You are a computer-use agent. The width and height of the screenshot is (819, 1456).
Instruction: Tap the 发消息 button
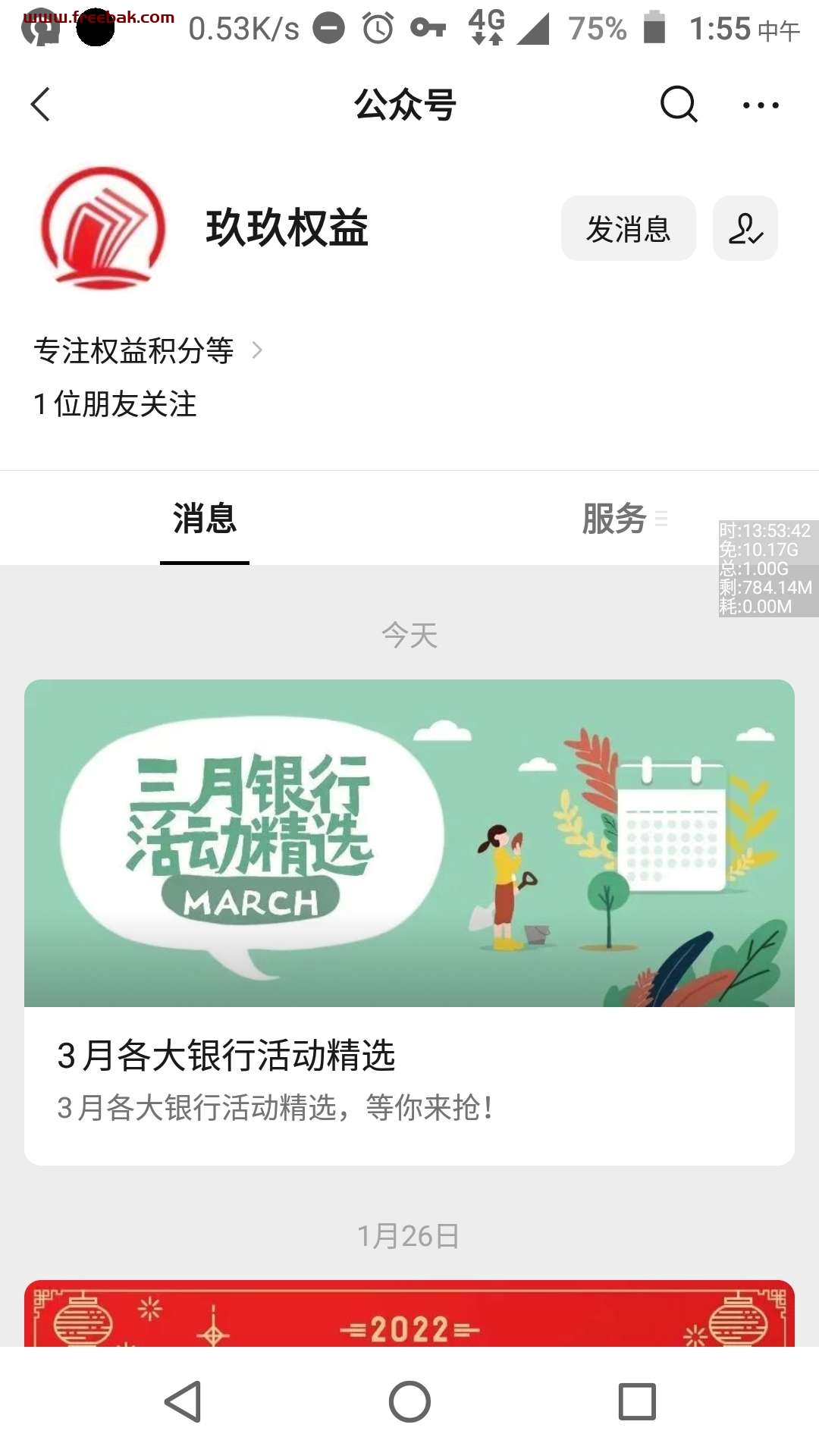coord(628,228)
